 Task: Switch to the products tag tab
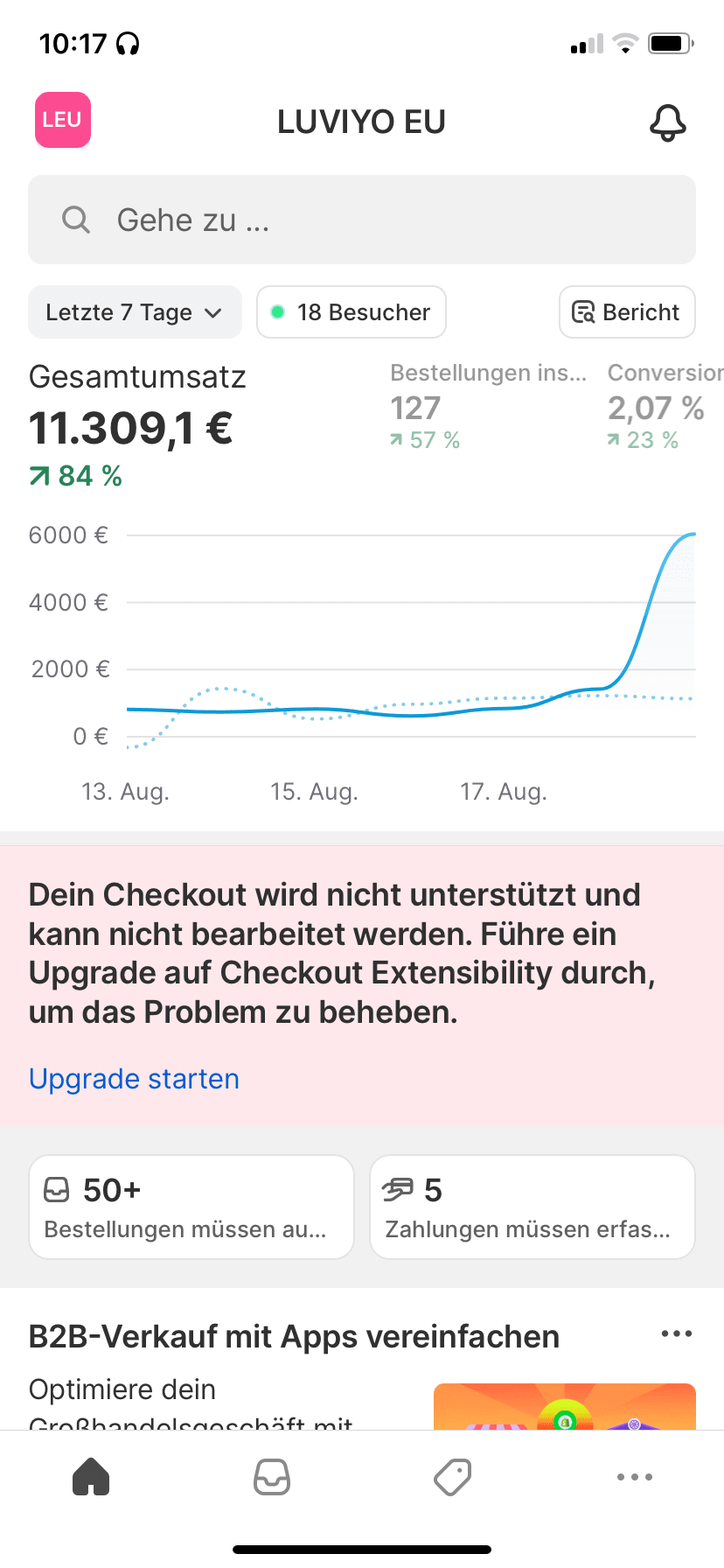click(x=453, y=1477)
